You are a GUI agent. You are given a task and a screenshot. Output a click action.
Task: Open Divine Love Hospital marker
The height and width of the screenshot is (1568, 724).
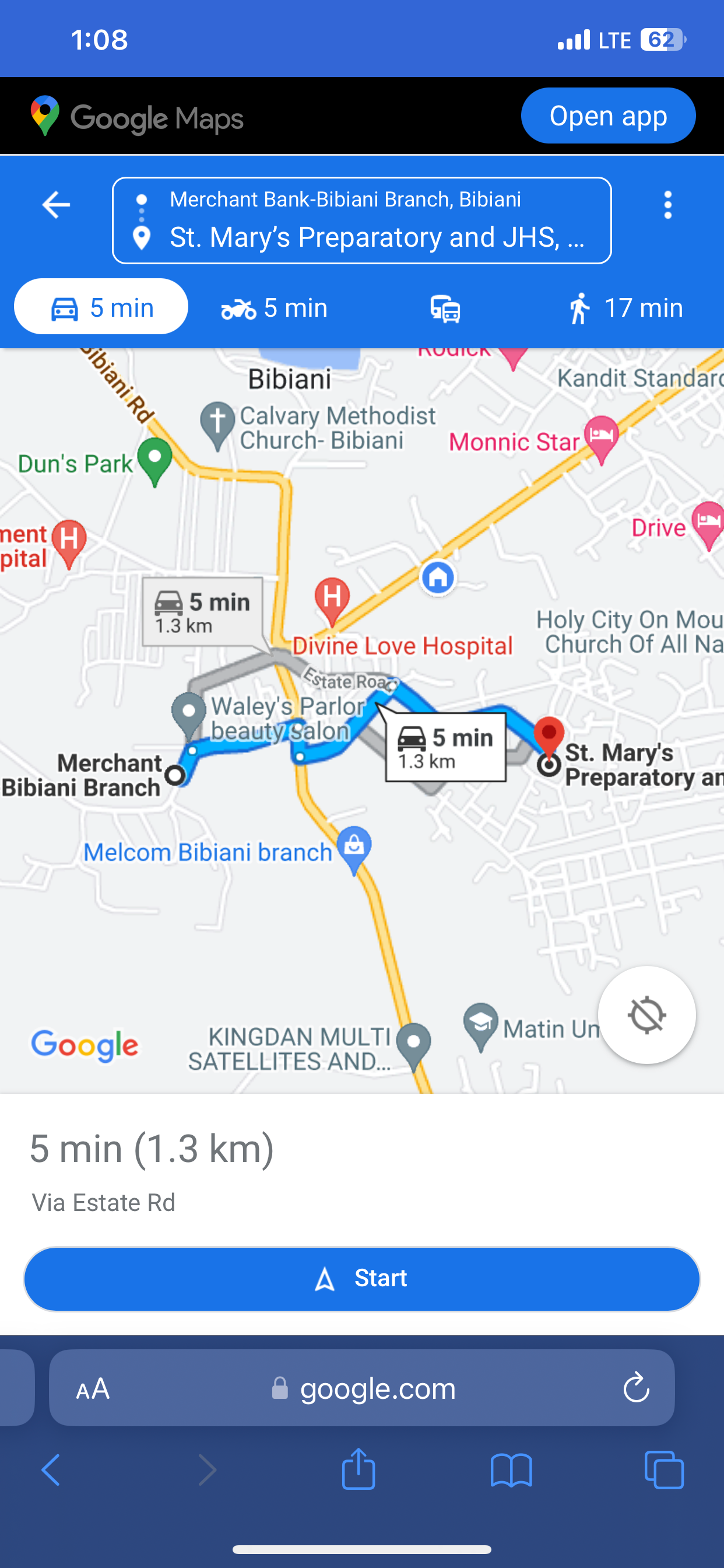(x=332, y=598)
